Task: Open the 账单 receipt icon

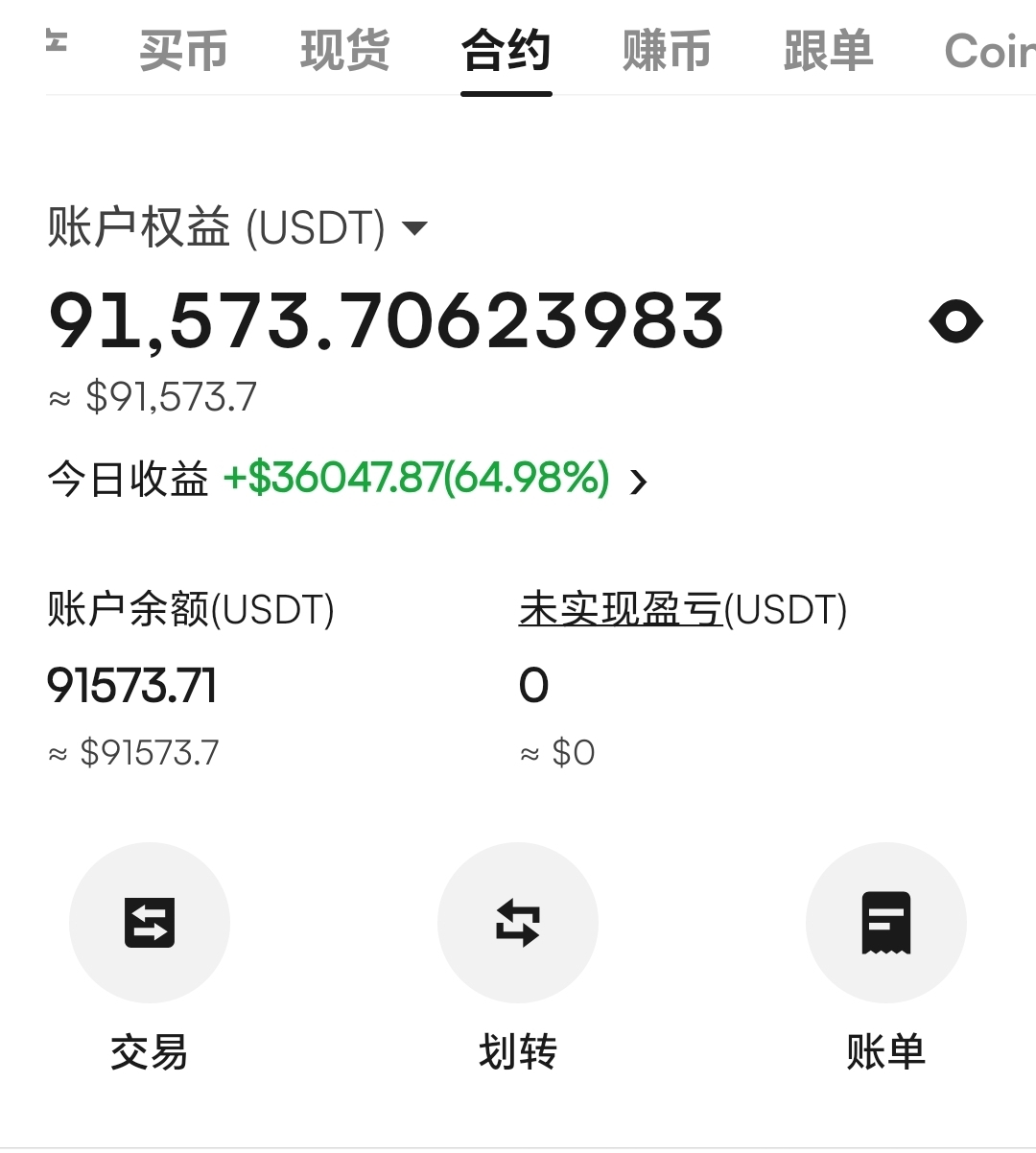Action: [885, 922]
